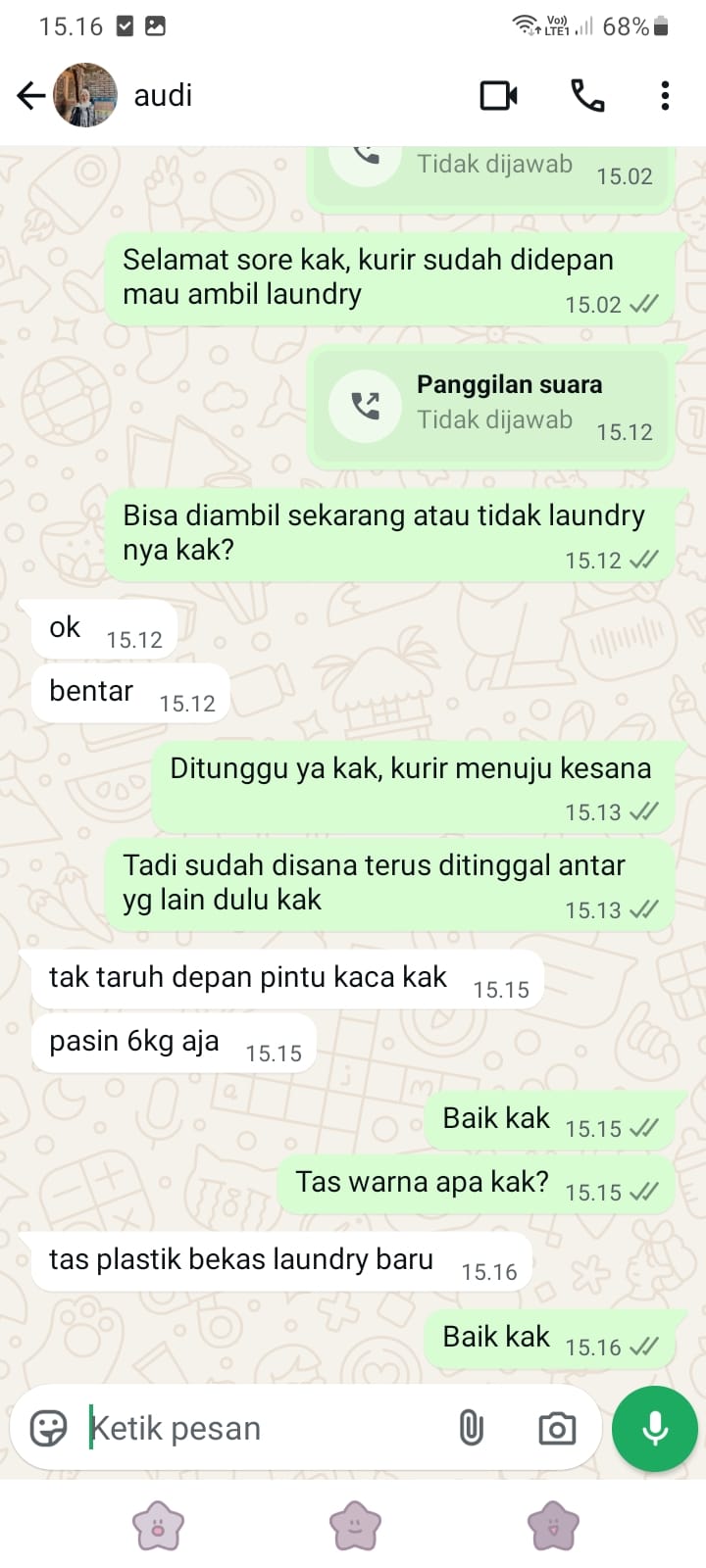Open audi's profile photo
Screen dimensions: 706x1568
click(85, 95)
